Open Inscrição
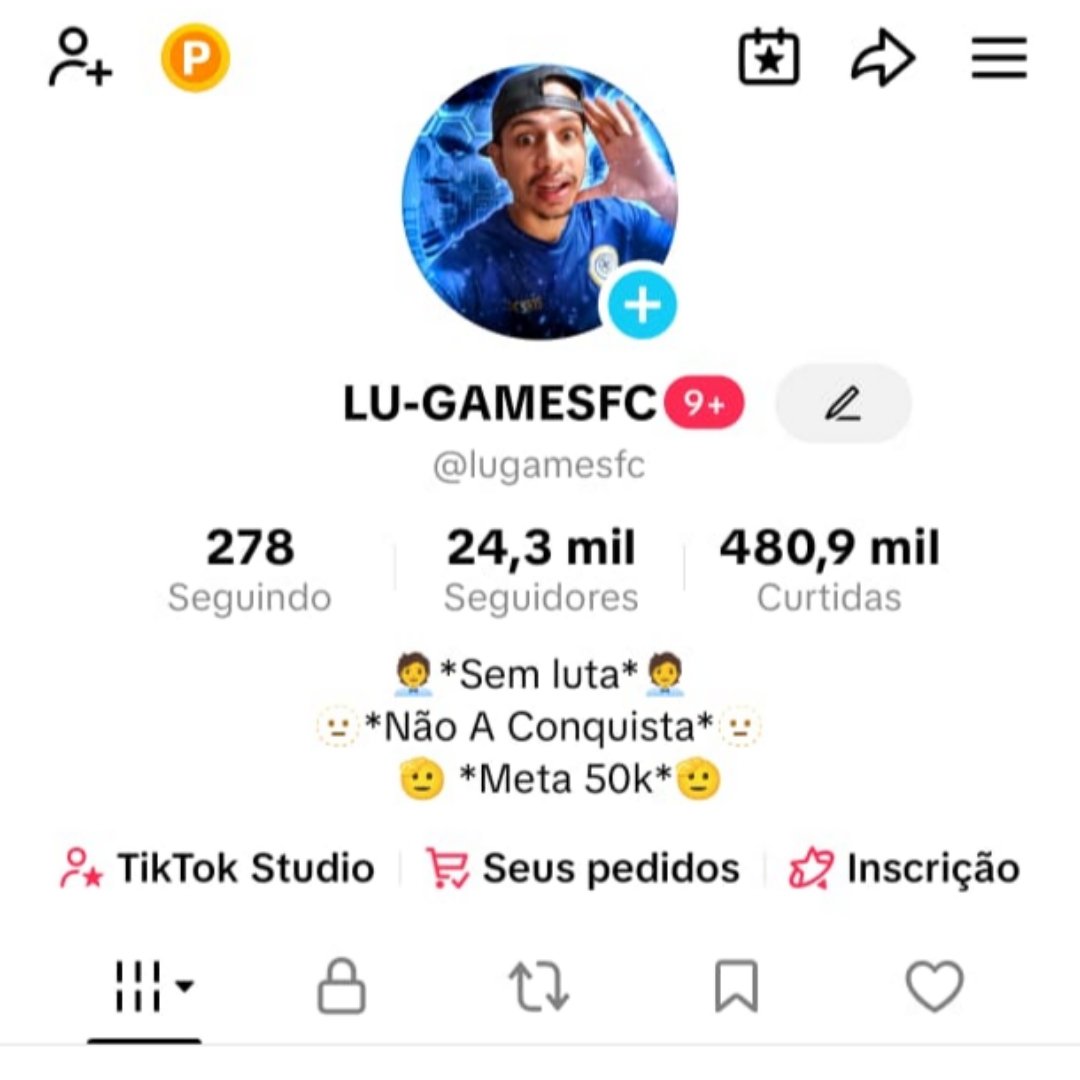The image size is (1080, 1080). pos(904,868)
